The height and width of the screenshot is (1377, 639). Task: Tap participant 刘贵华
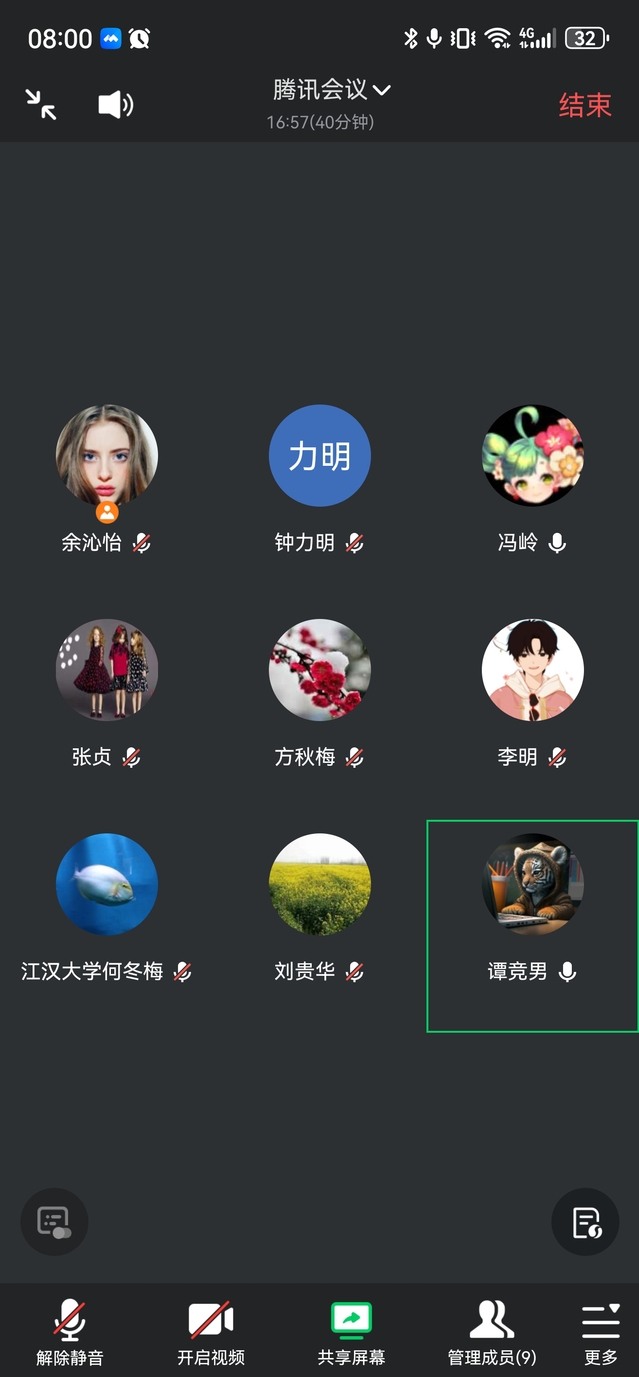coord(320,884)
